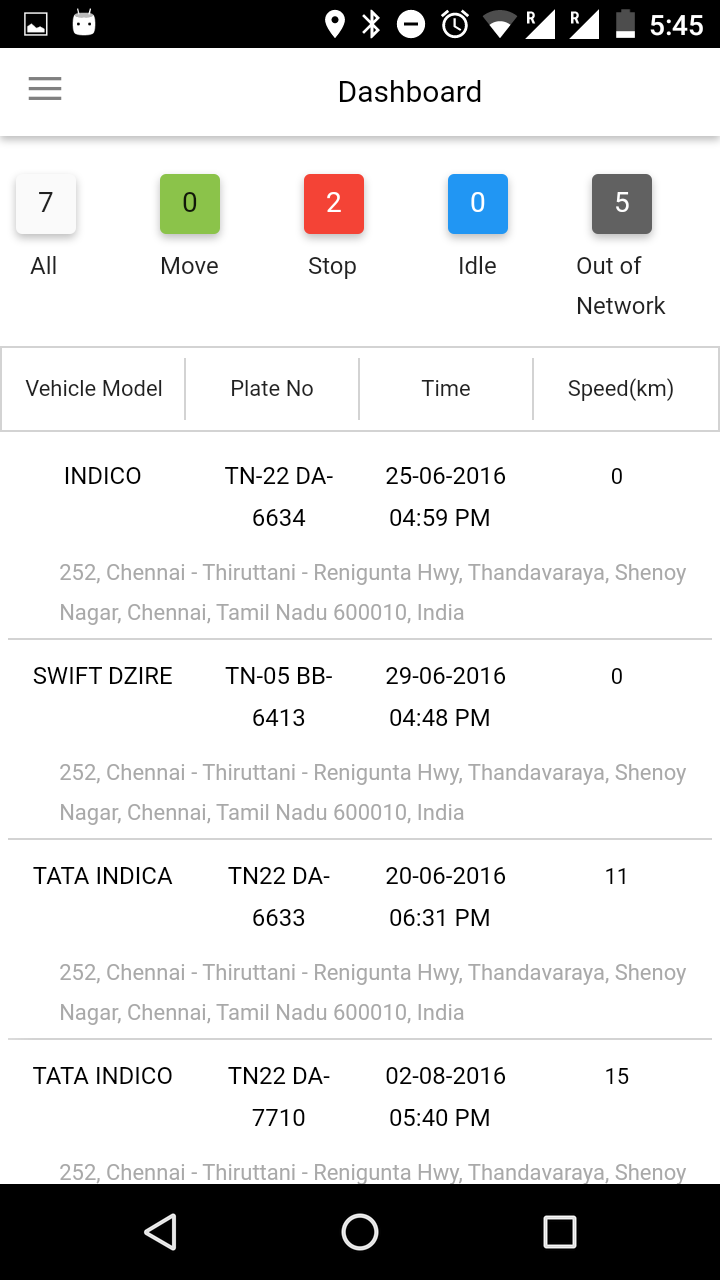
Task: Show the 5 Out of Network vehicles
Action: click(622, 204)
